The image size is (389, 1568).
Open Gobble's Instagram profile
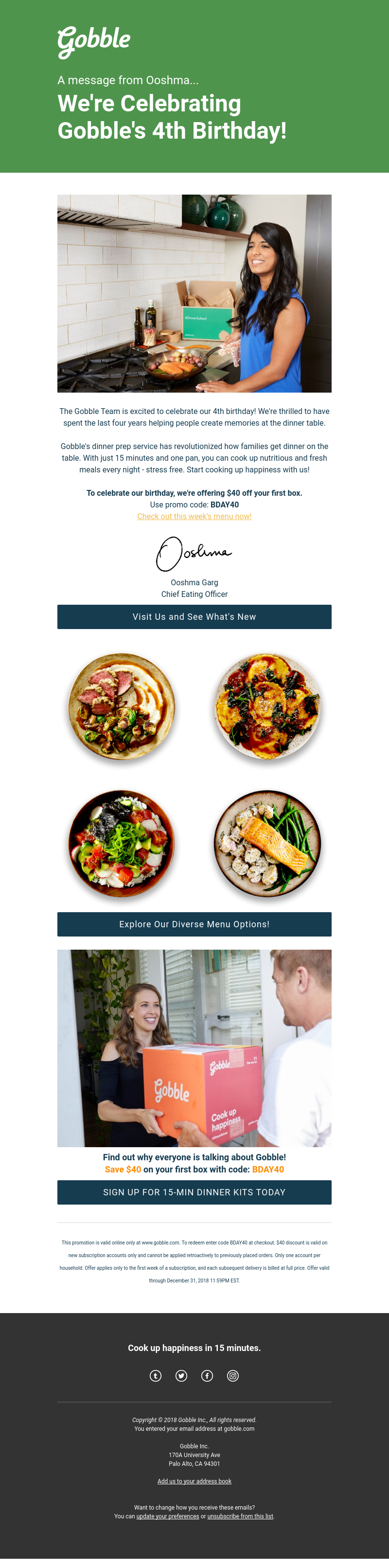(232, 1376)
